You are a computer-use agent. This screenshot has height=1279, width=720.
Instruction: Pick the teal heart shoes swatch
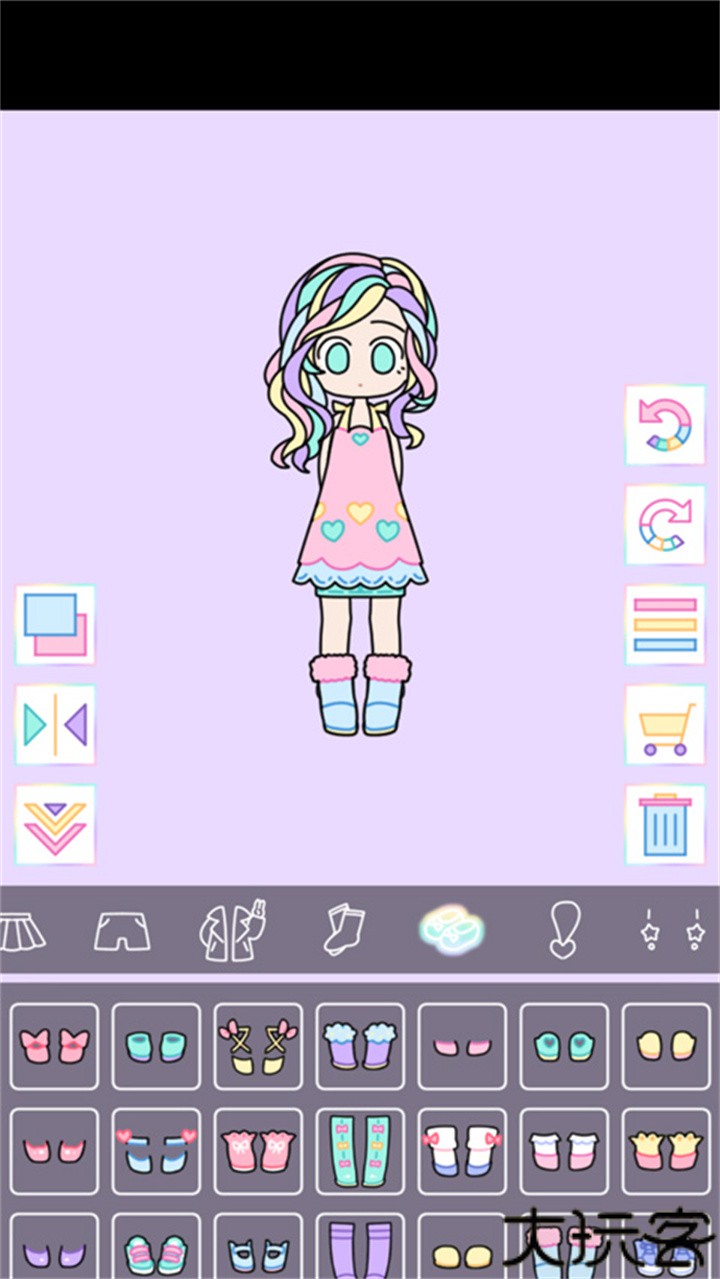563,1045
